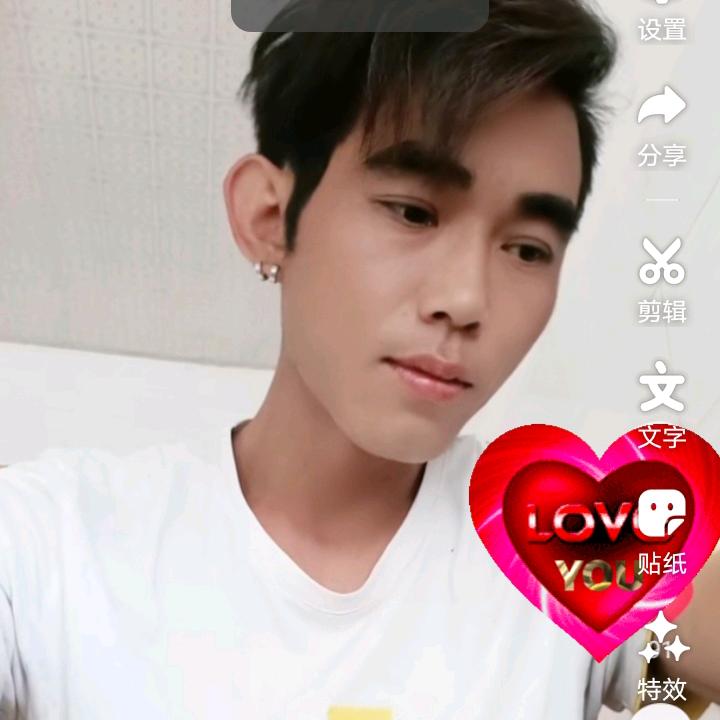The width and height of the screenshot is (720, 720).
Task: Open the 贴纸 sticker picker
Action: point(662,532)
